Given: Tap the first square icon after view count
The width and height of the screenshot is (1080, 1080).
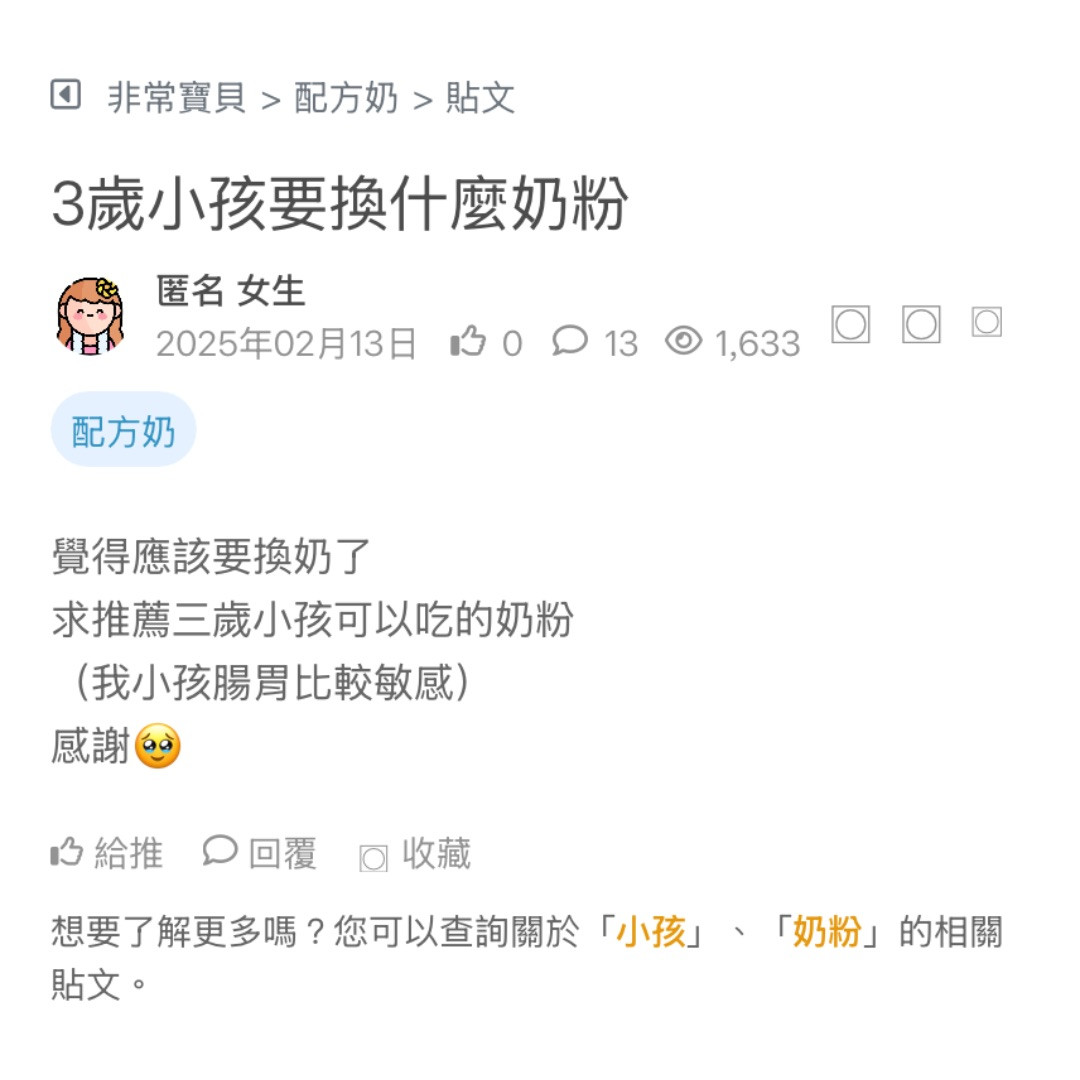Looking at the screenshot, I should [851, 325].
